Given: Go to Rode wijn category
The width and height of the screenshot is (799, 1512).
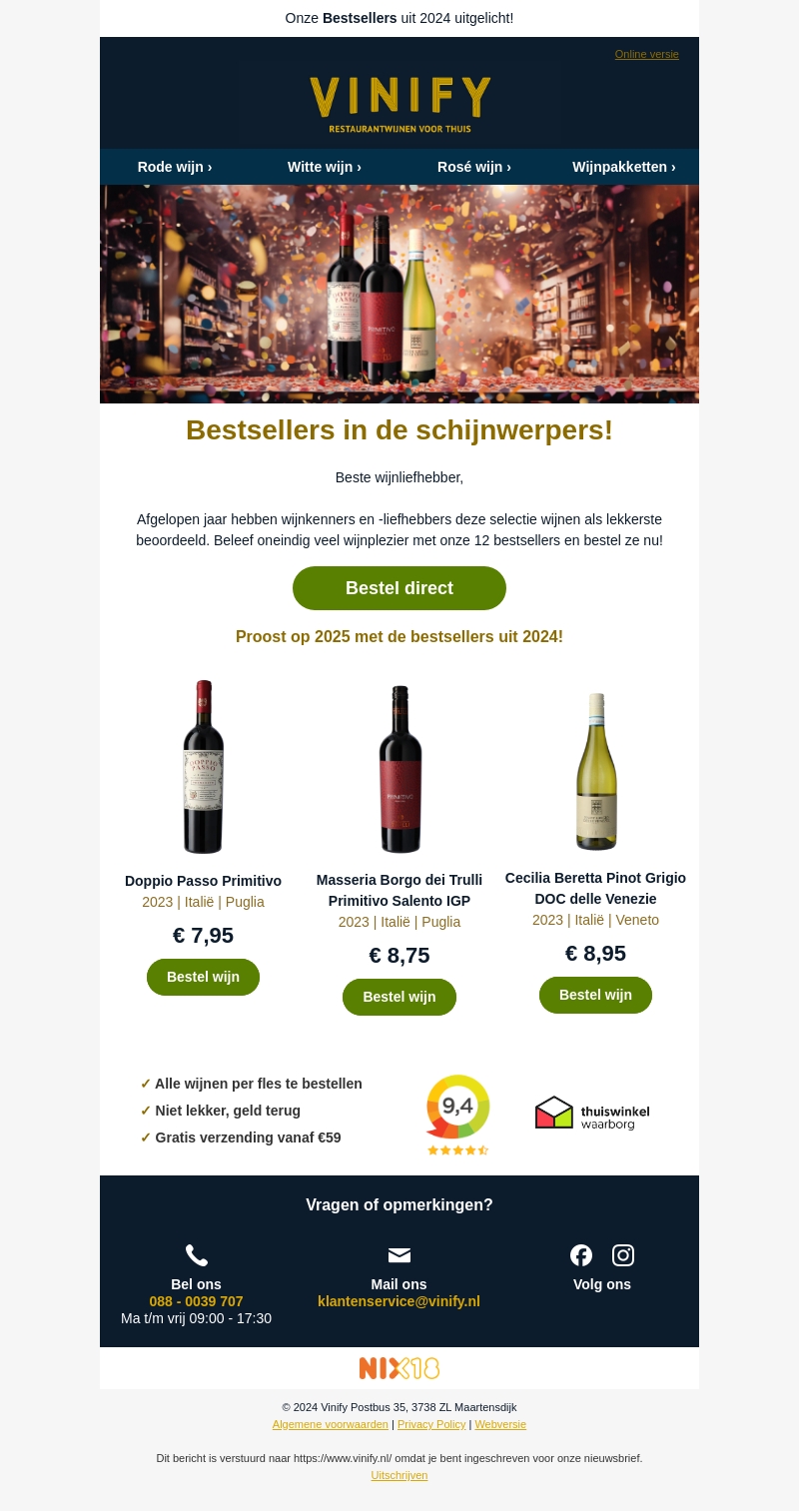Looking at the screenshot, I should click(x=175, y=167).
